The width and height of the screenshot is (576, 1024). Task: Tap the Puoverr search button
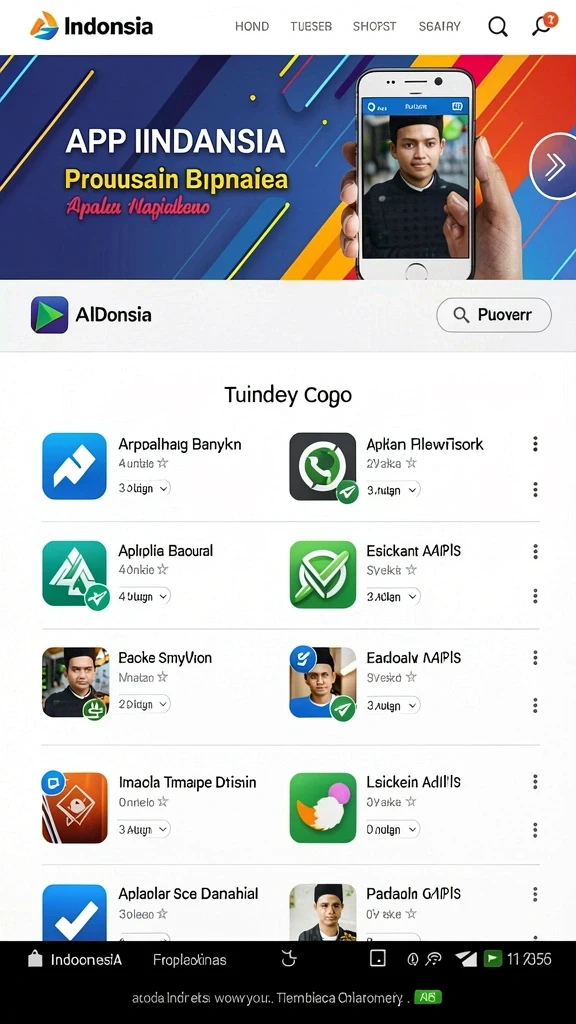pos(494,315)
